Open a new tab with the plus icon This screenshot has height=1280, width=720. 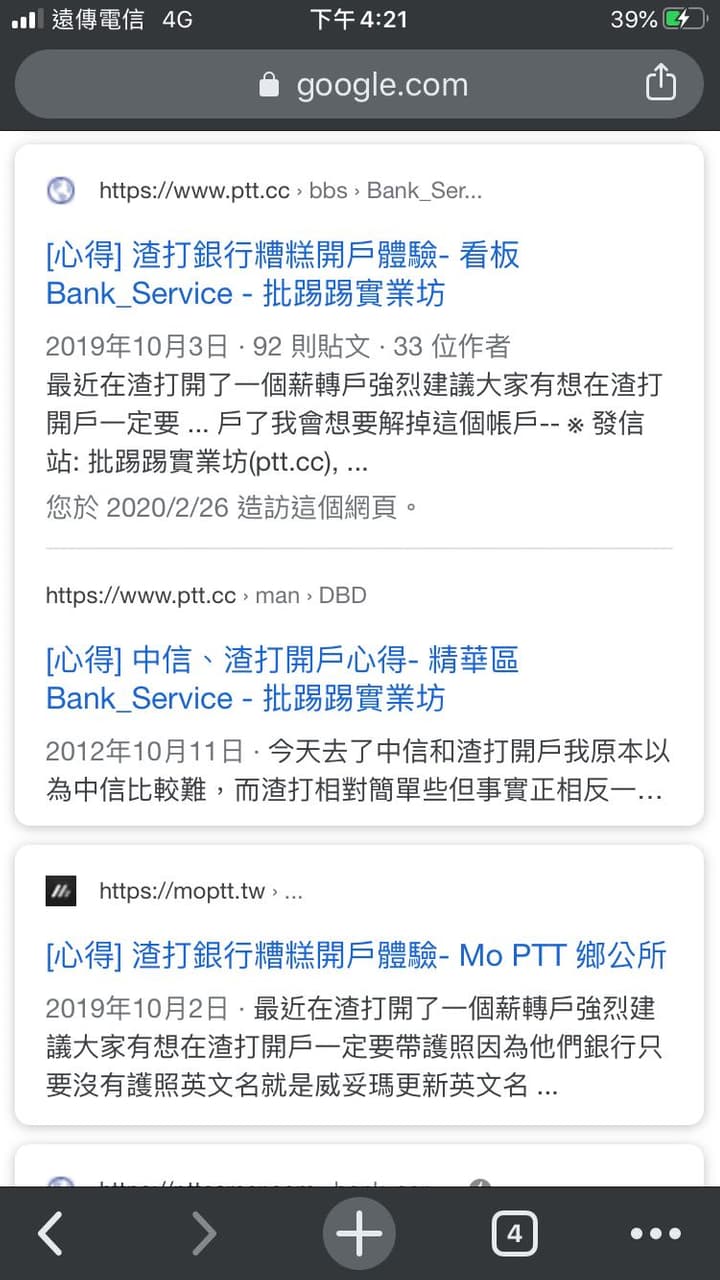click(x=358, y=1233)
